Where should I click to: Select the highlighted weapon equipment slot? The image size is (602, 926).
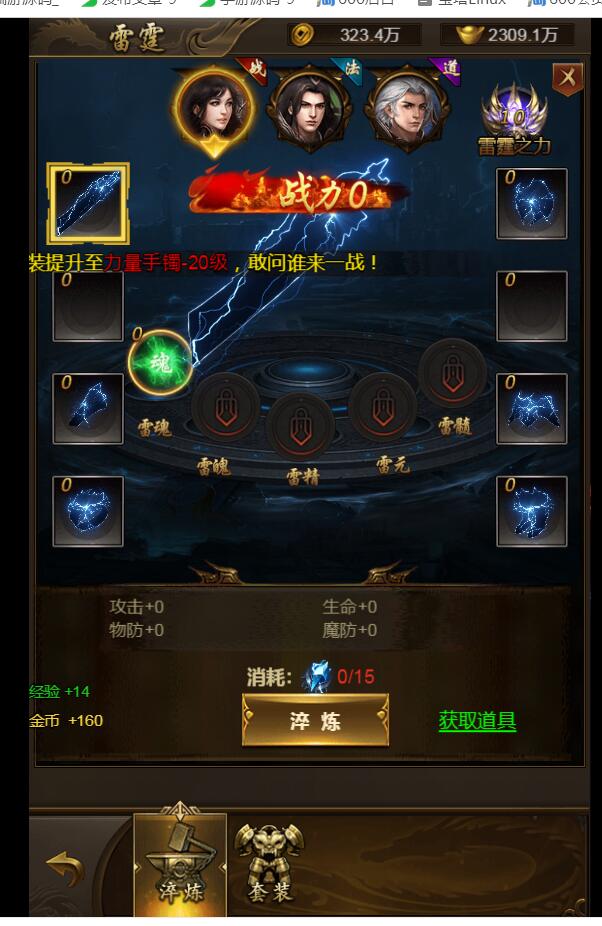tap(88, 204)
